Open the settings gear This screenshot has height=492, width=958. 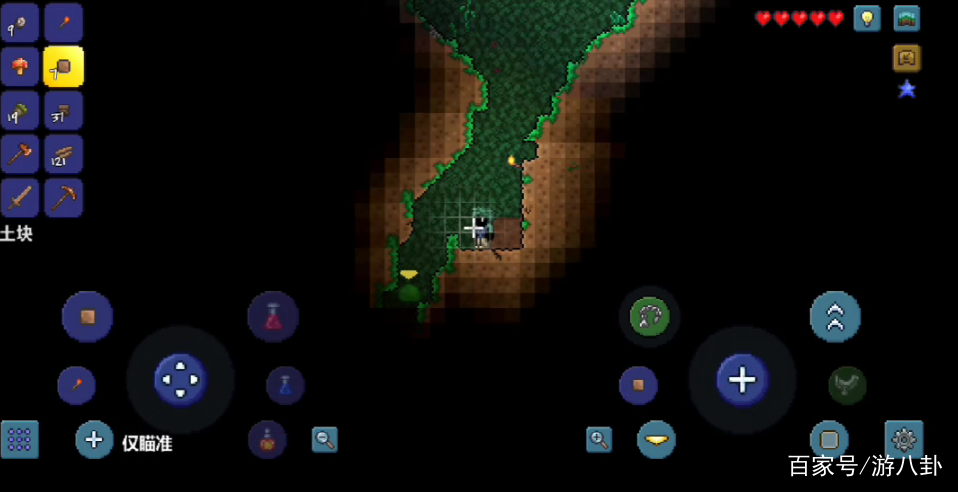click(x=904, y=439)
